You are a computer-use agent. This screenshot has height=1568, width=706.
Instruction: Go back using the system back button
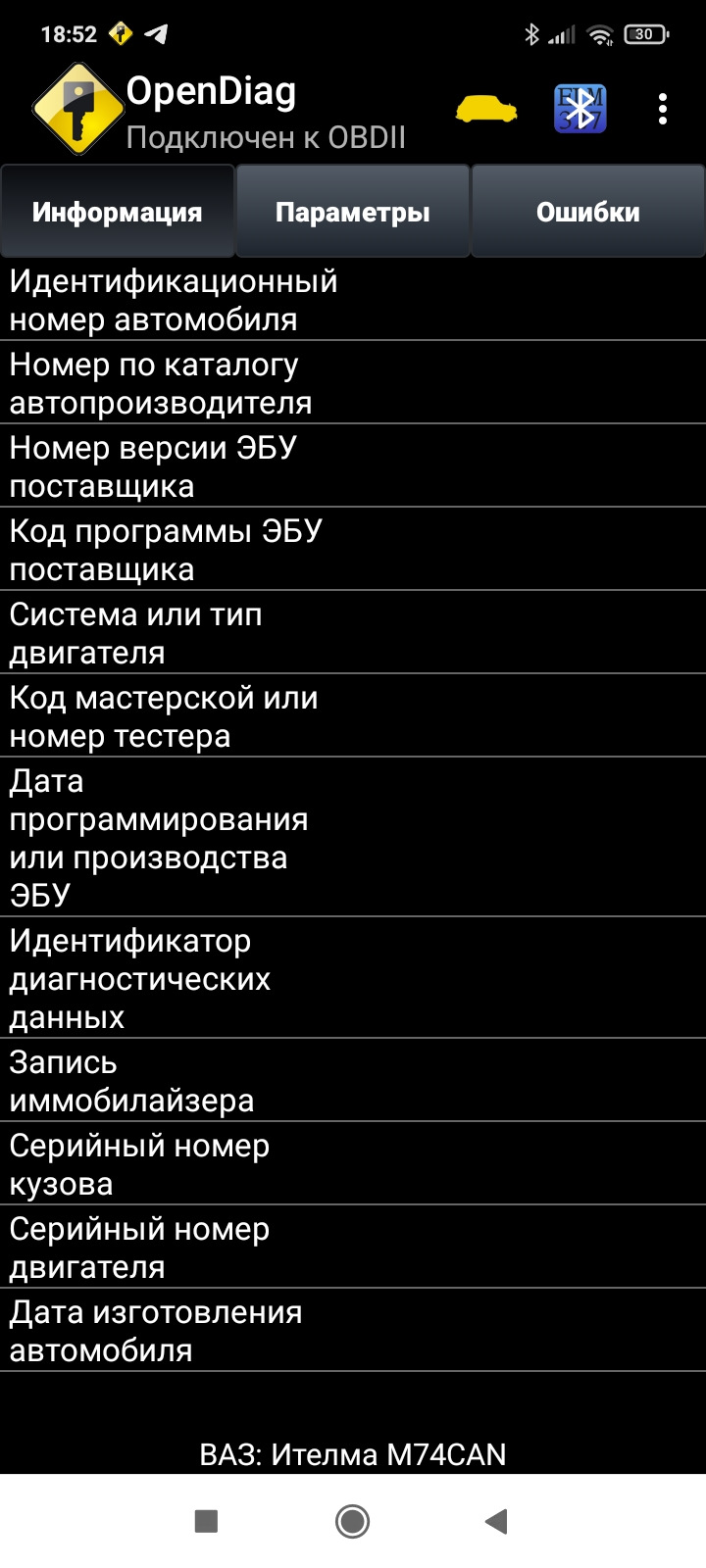coord(496,1521)
